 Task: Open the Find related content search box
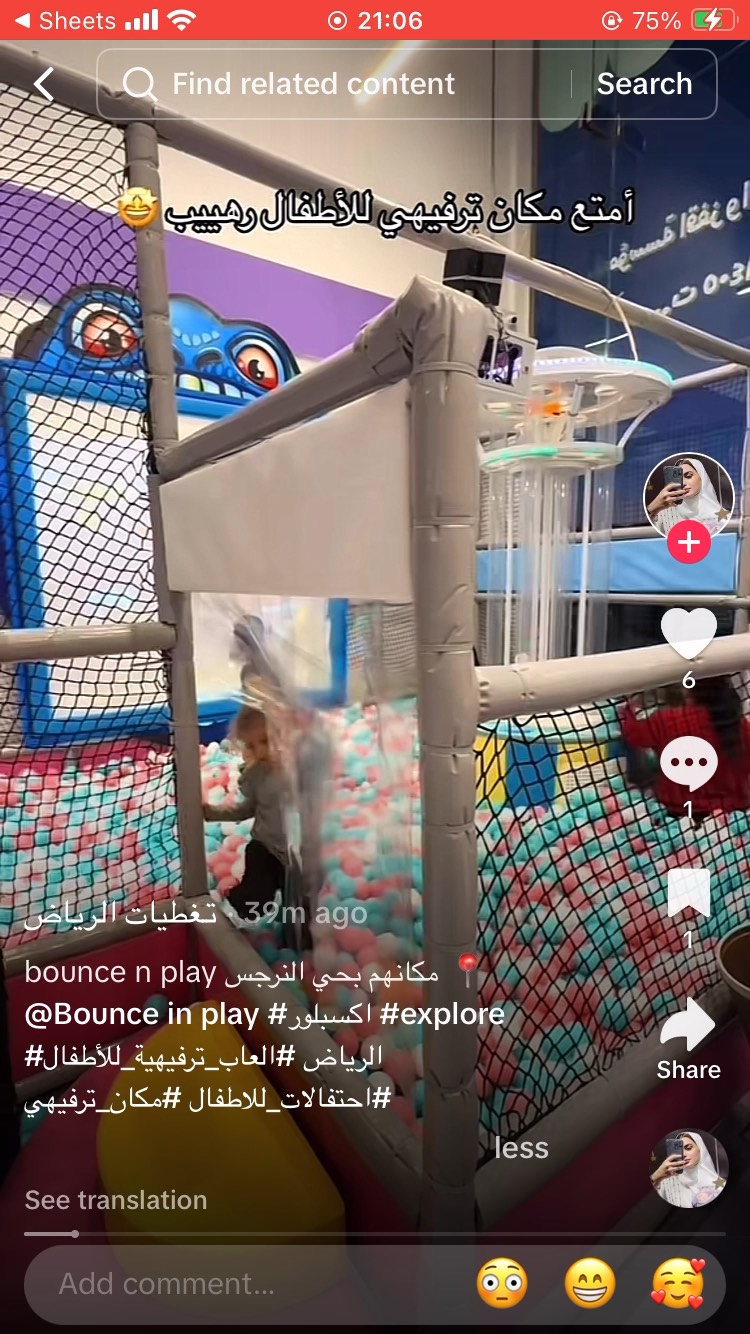pyautogui.click(x=330, y=84)
